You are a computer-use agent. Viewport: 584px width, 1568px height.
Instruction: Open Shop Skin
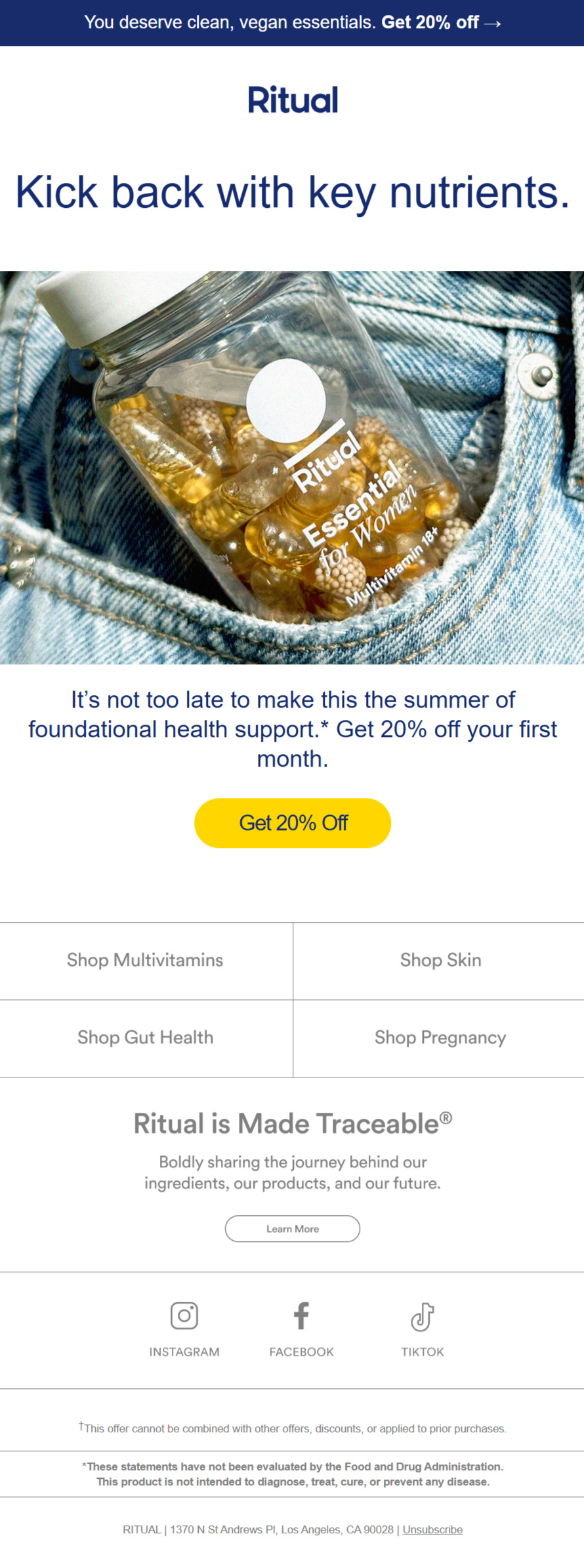pos(440,960)
